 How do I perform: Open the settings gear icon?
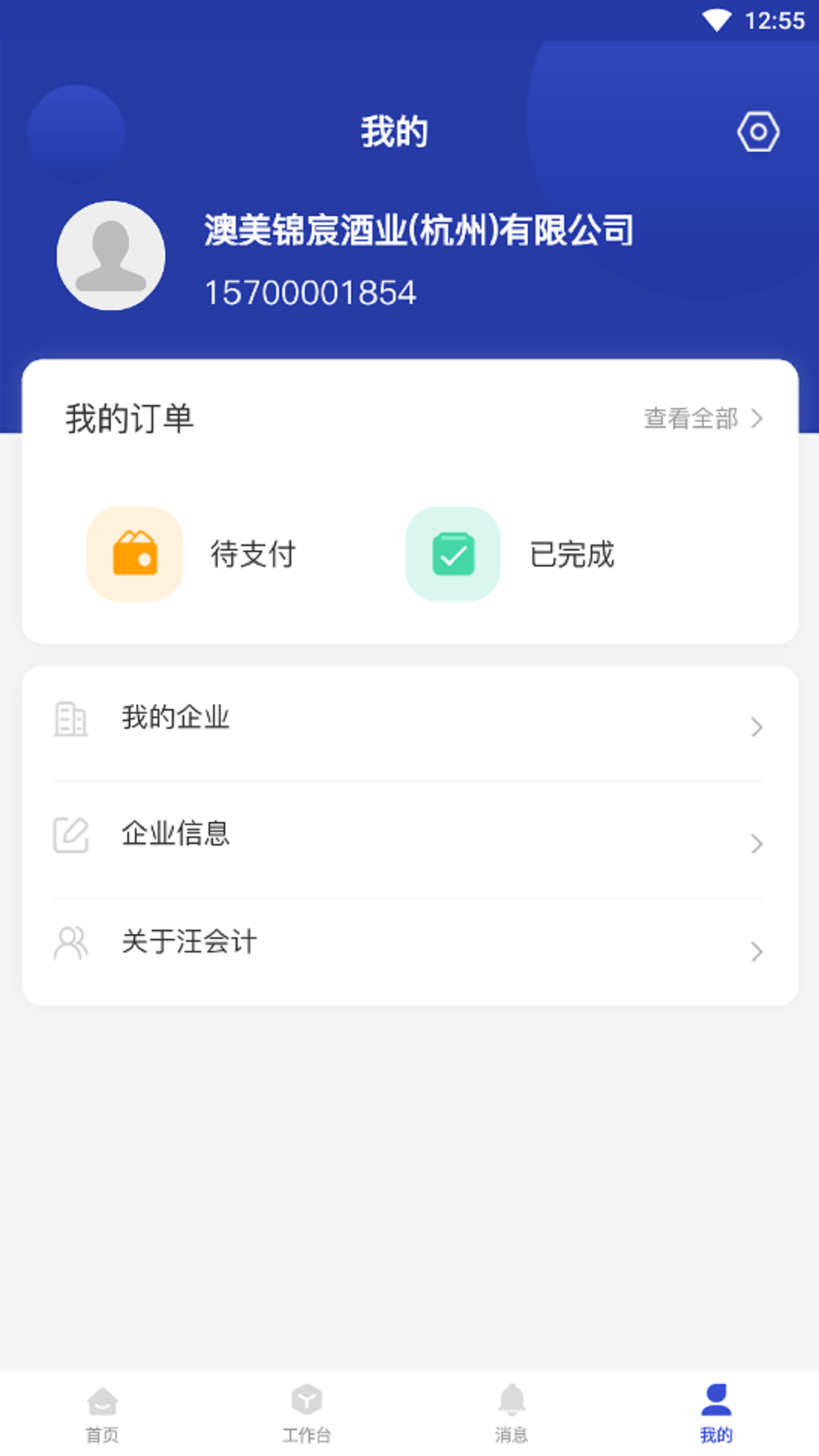tap(758, 131)
